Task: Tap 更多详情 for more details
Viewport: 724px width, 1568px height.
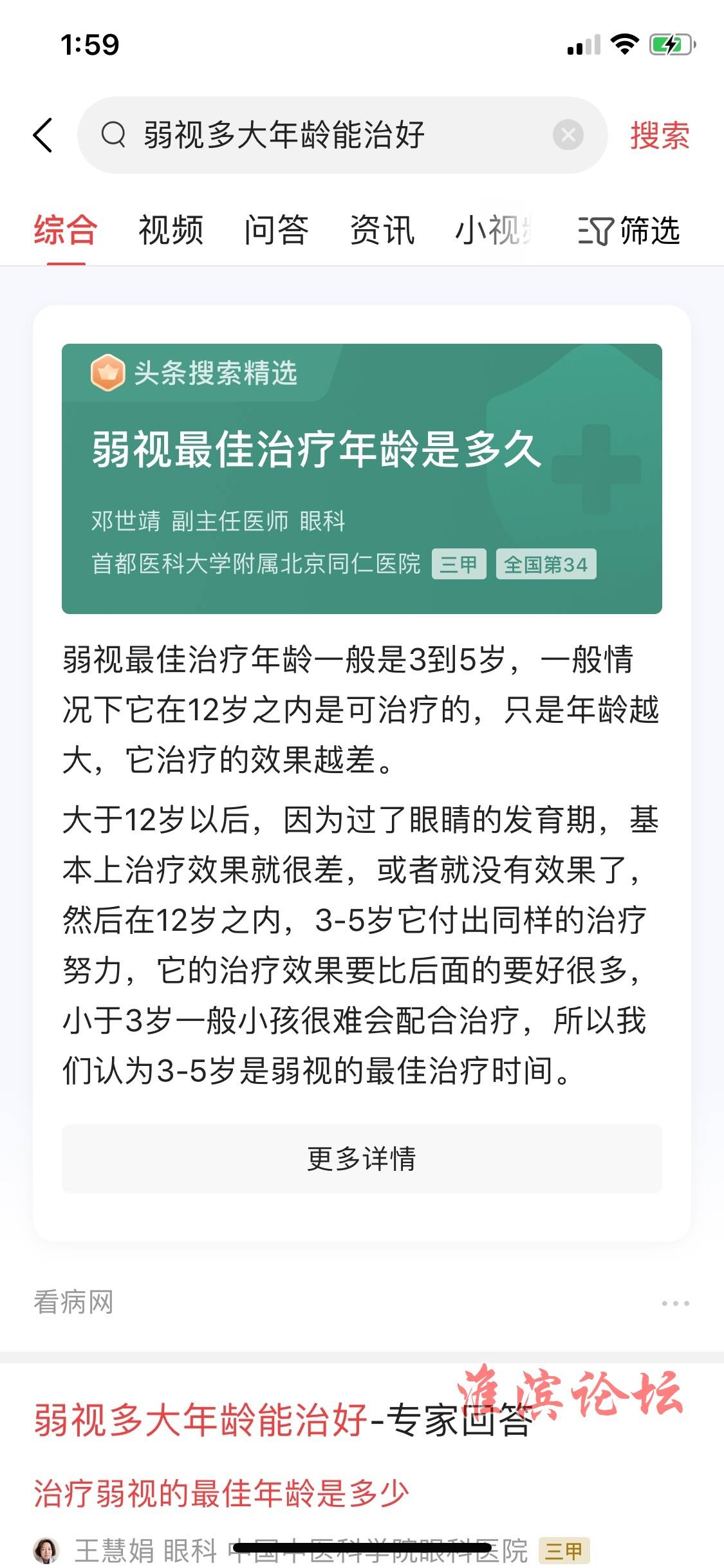Action: pyautogui.click(x=362, y=1159)
